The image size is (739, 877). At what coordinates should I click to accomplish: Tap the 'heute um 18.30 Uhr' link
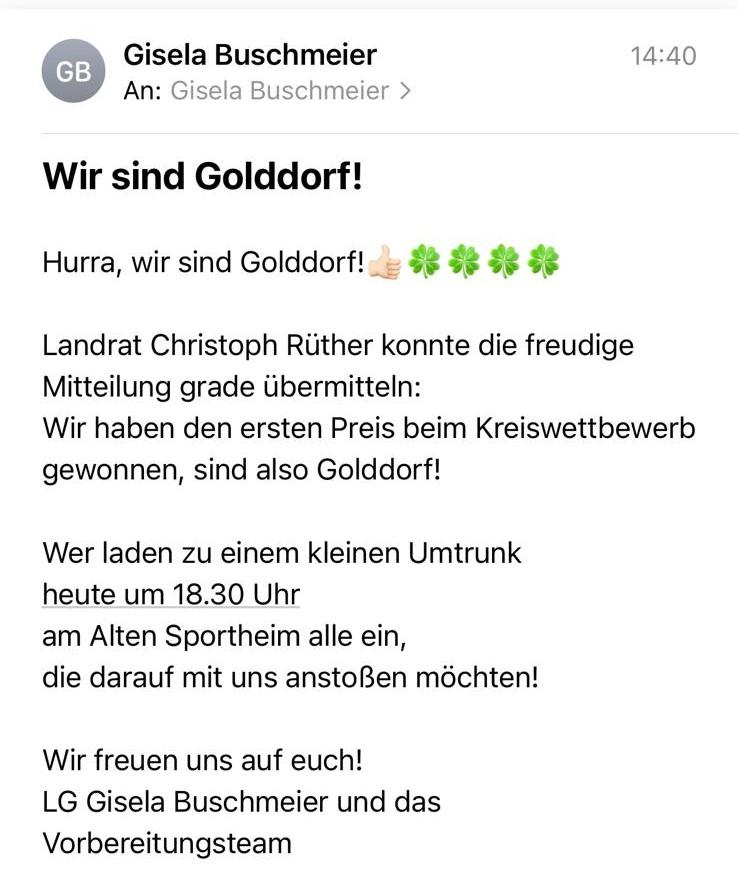tap(171, 595)
